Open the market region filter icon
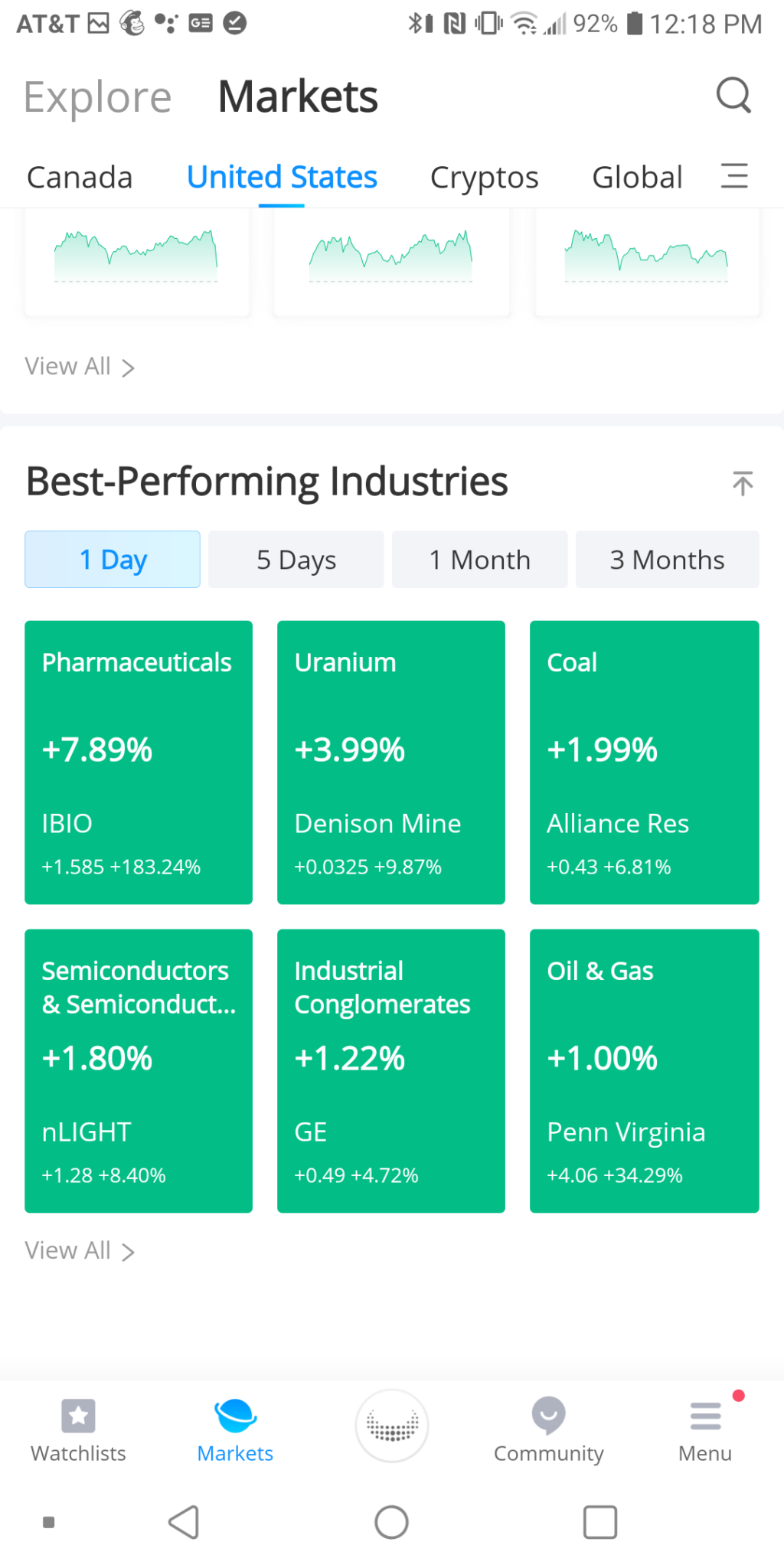Screen dimensions: 784x1568 coord(734,176)
